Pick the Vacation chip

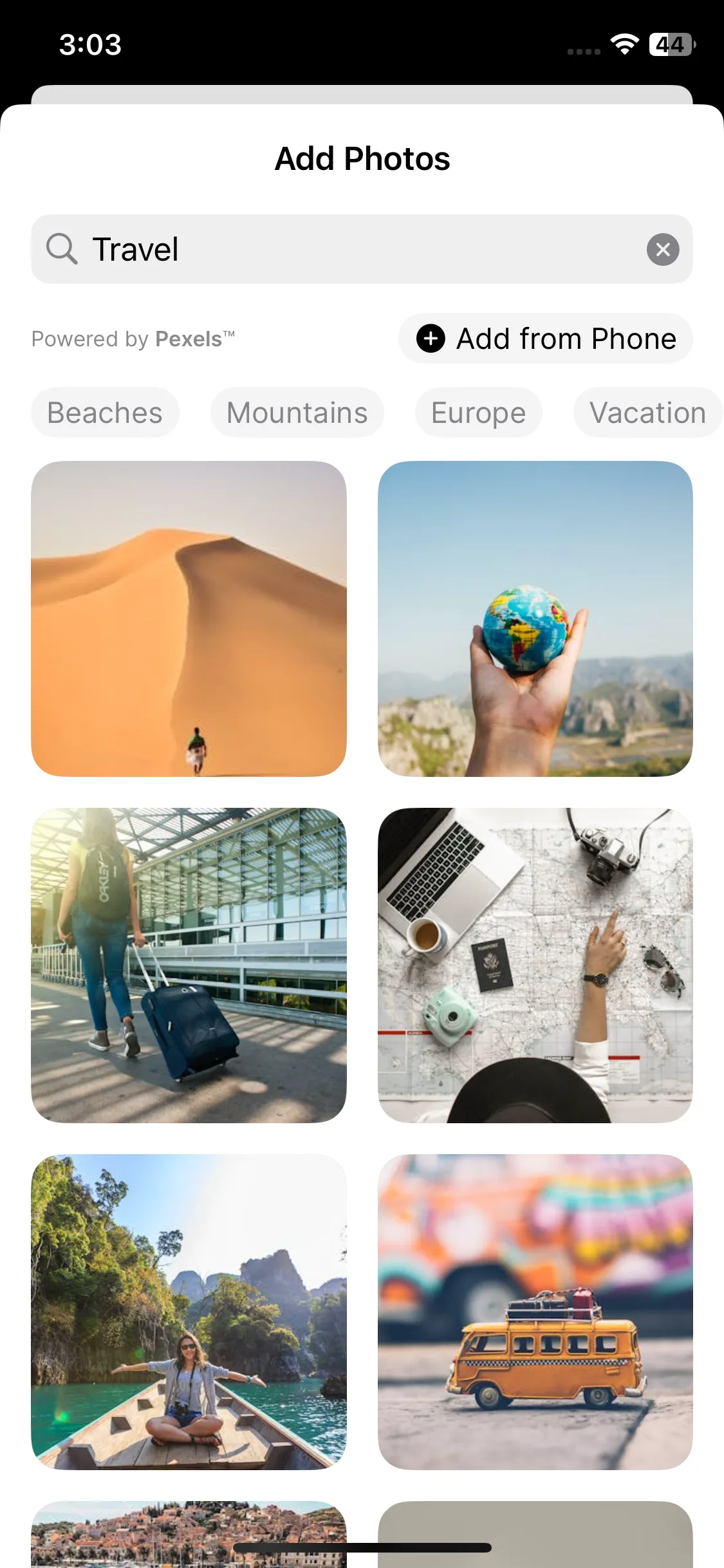pyautogui.click(x=647, y=413)
